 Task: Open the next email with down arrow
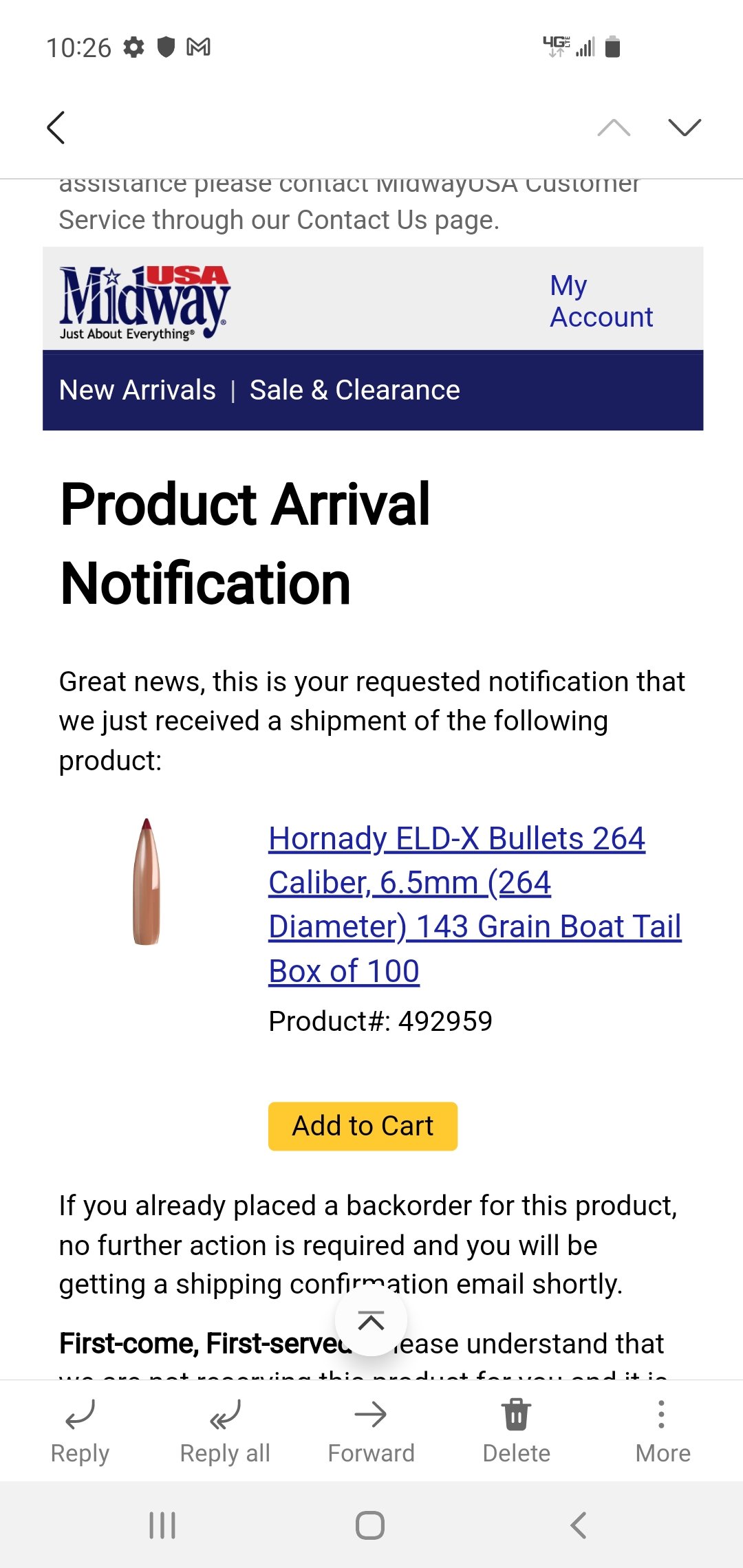(x=685, y=127)
